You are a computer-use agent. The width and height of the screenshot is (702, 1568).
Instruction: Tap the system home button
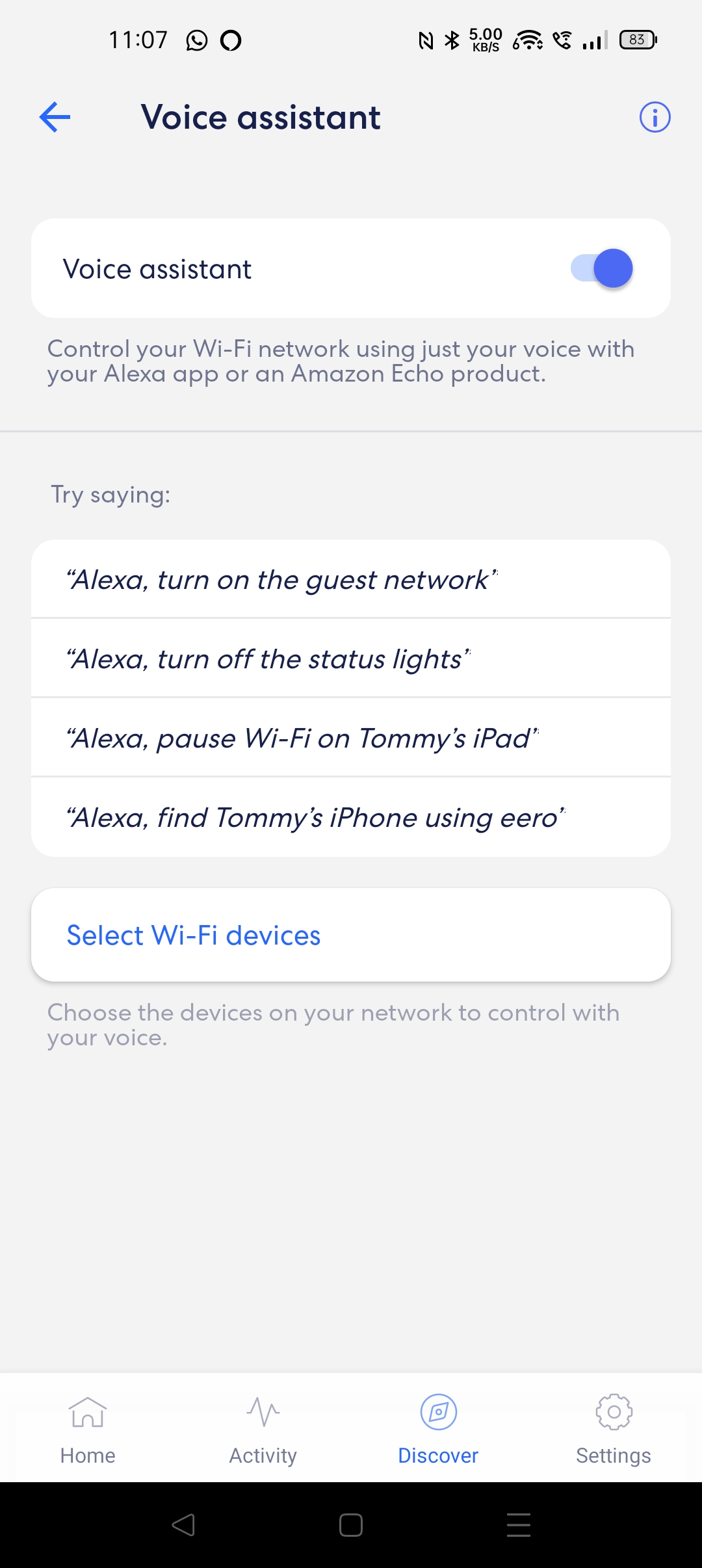coord(351,1525)
